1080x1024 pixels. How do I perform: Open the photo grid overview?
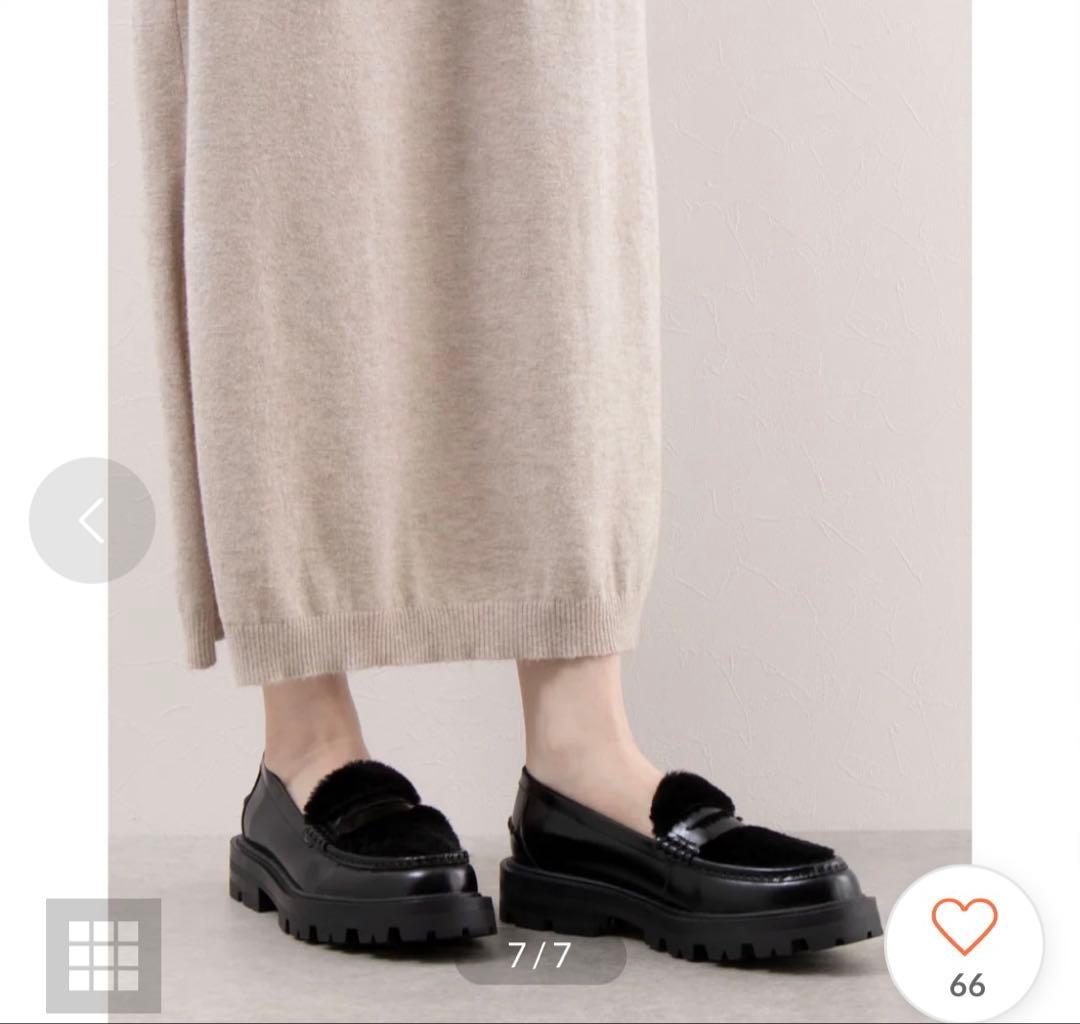[x=103, y=955]
